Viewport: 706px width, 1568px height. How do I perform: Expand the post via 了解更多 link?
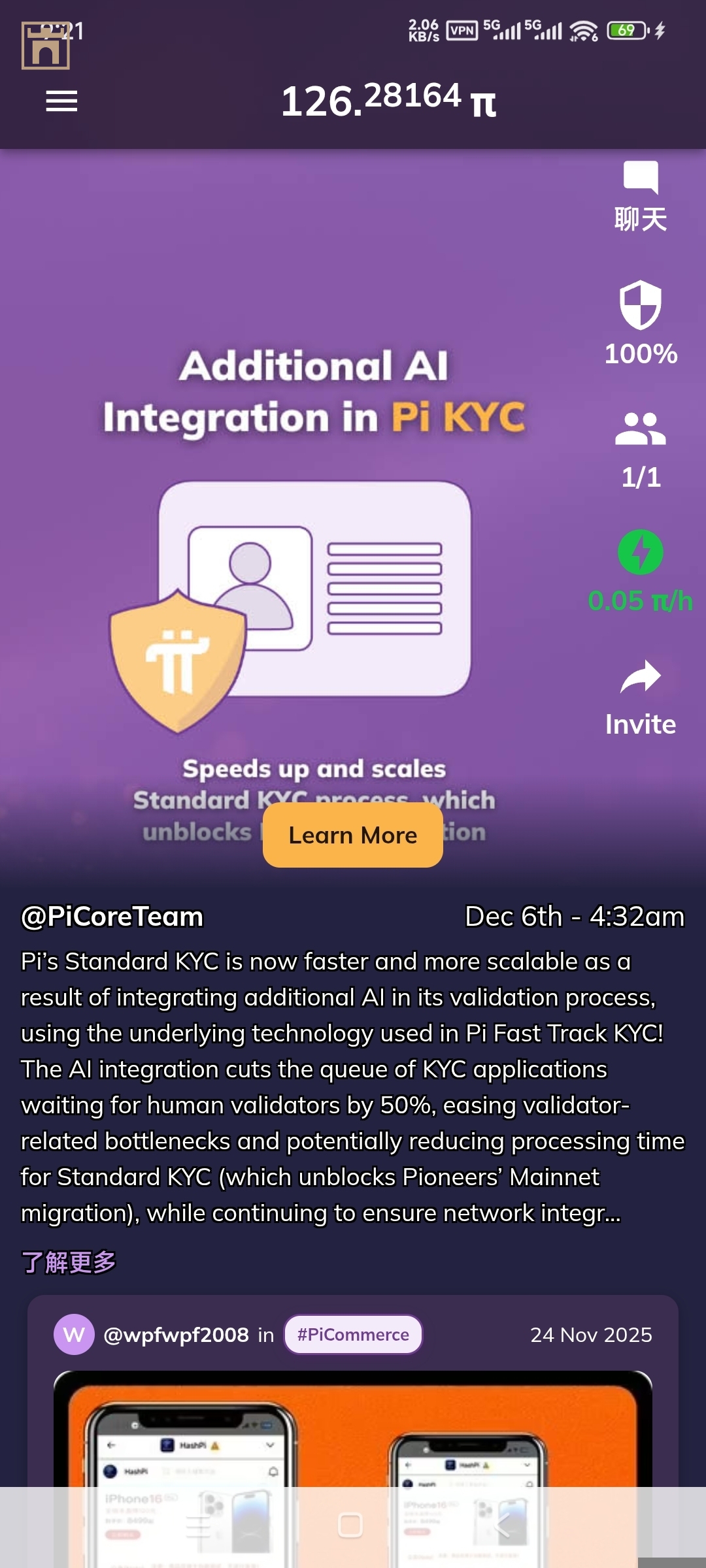(69, 1262)
